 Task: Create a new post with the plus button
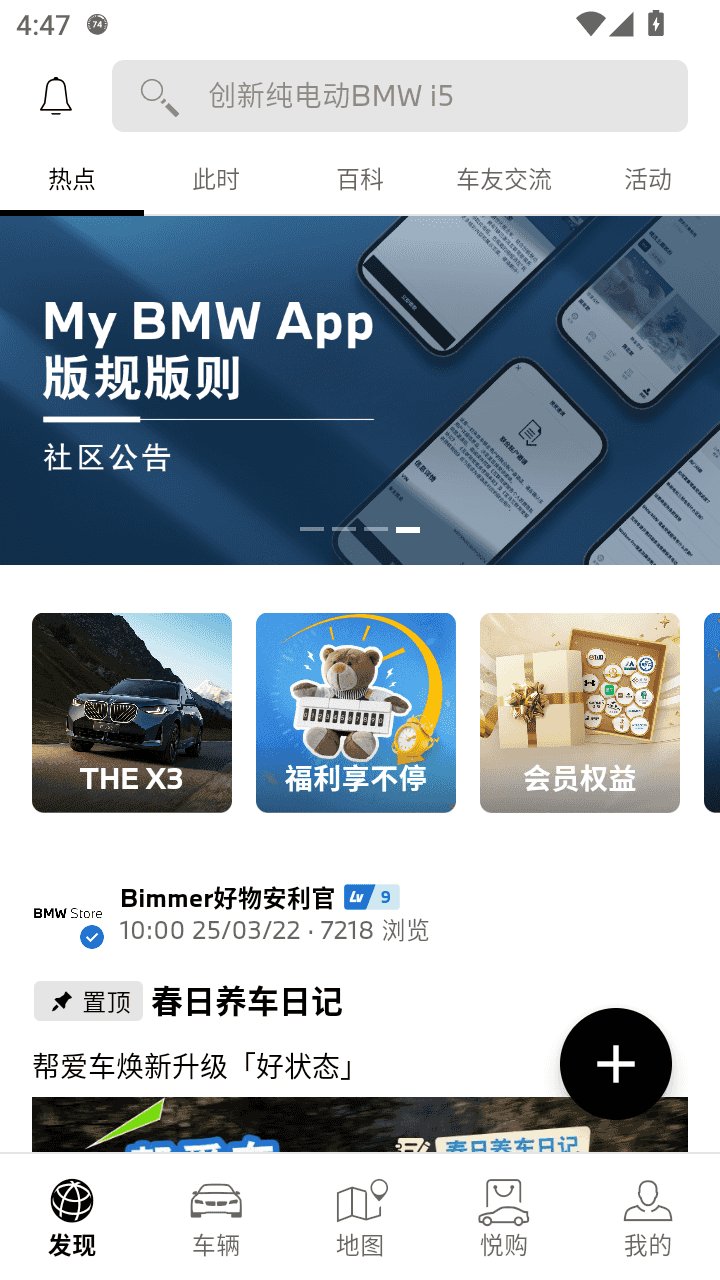(615, 1064)
